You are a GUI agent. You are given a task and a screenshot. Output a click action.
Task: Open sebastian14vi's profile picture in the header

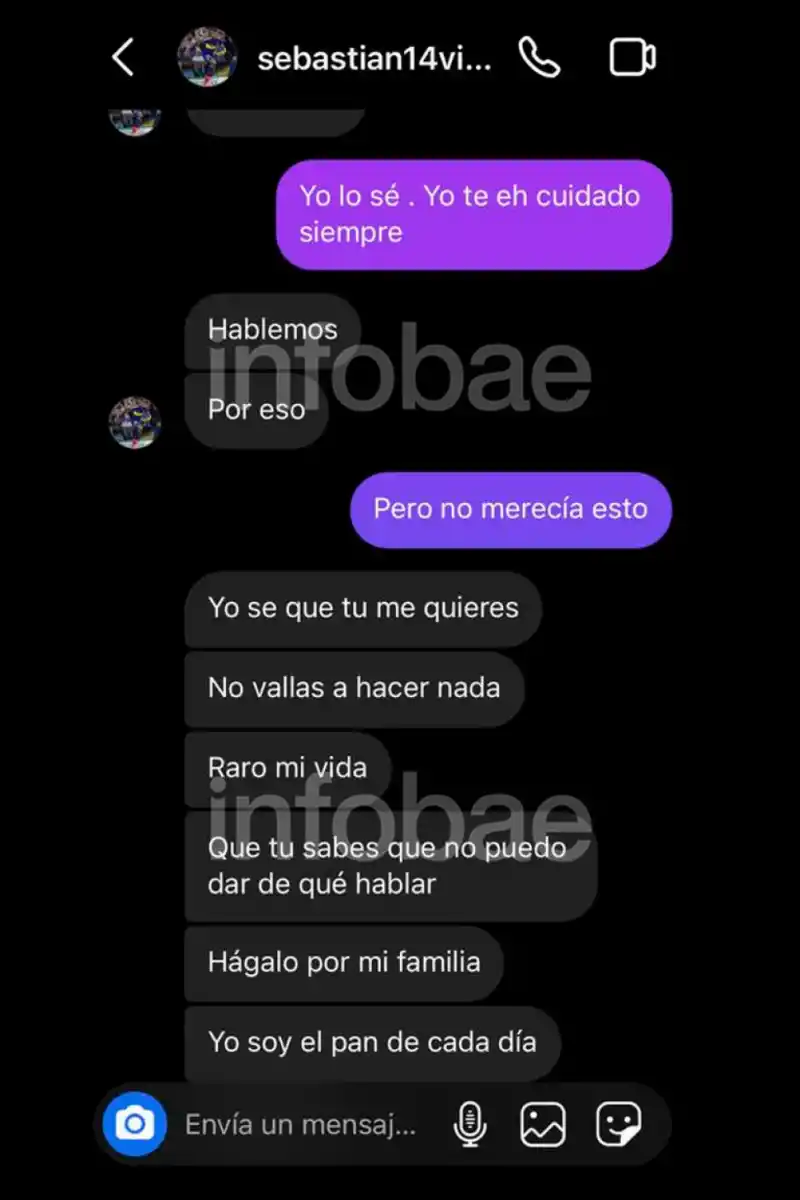[x=206, y=57]
